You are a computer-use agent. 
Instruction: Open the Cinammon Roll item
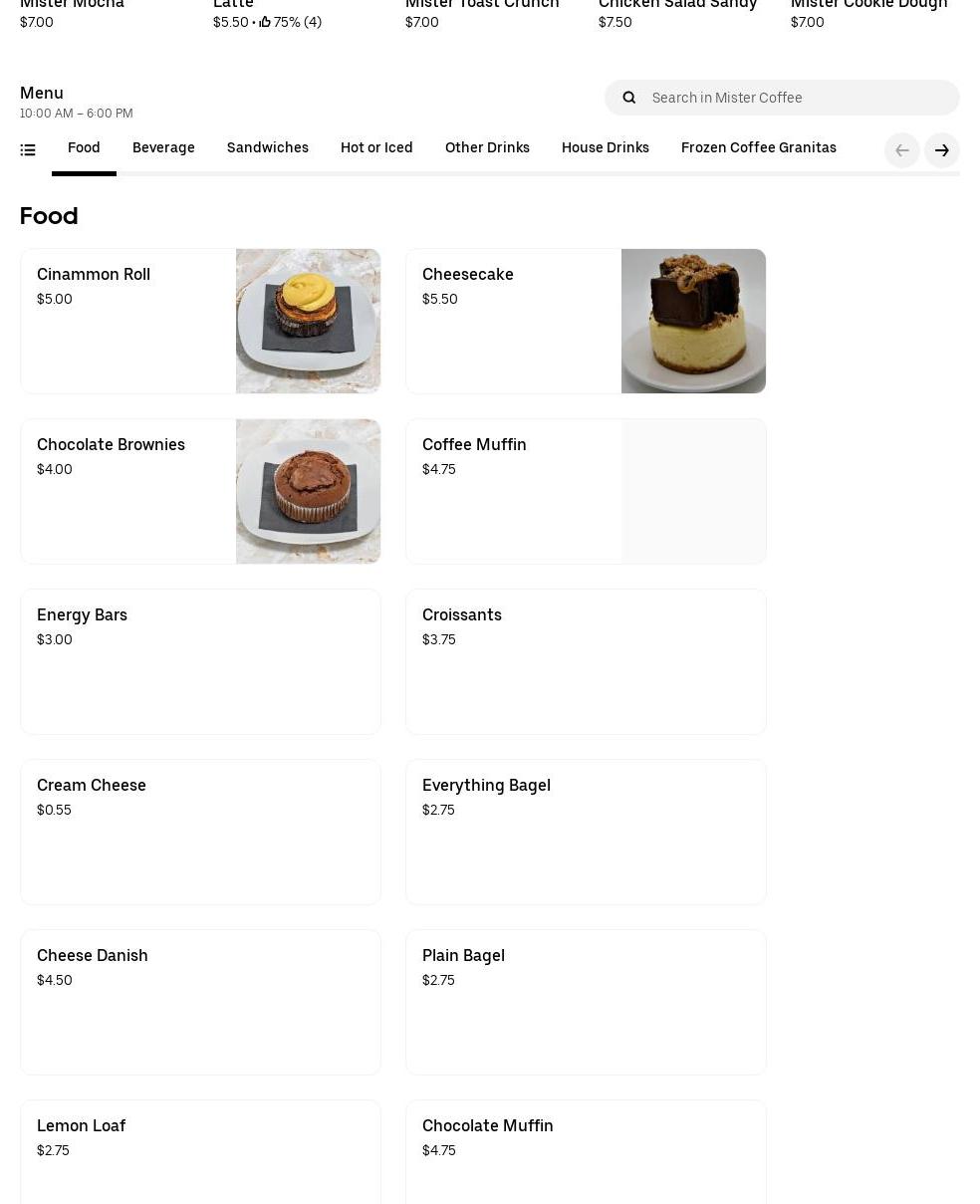coord(200,321)
